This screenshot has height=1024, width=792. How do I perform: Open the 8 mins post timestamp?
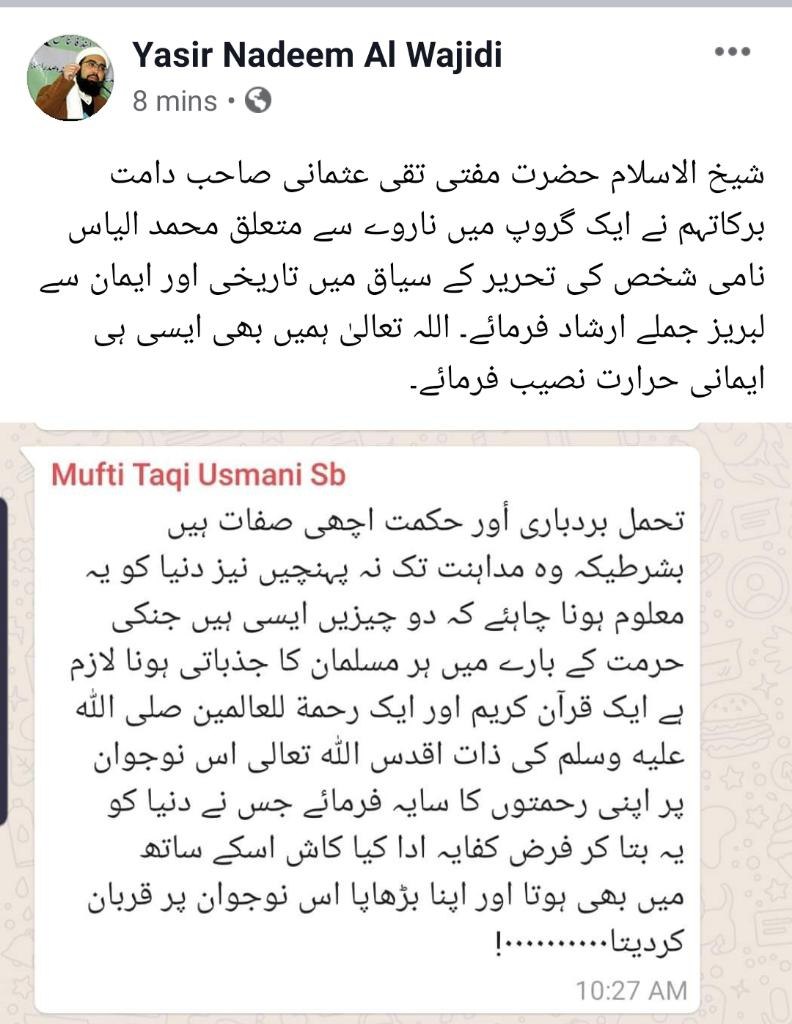click(174, 101)
